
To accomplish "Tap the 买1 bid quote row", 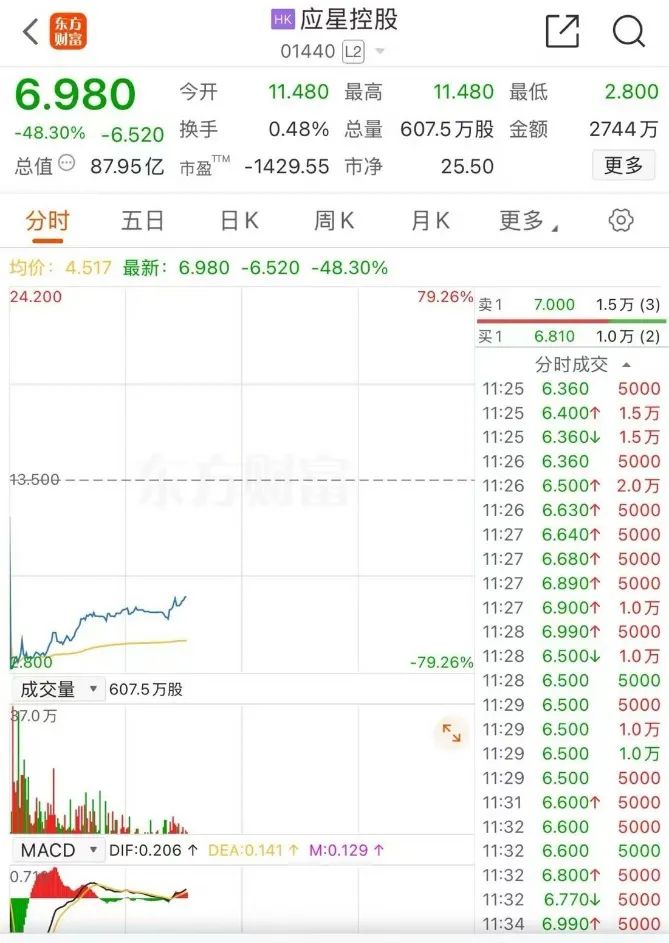I will 571,337.
